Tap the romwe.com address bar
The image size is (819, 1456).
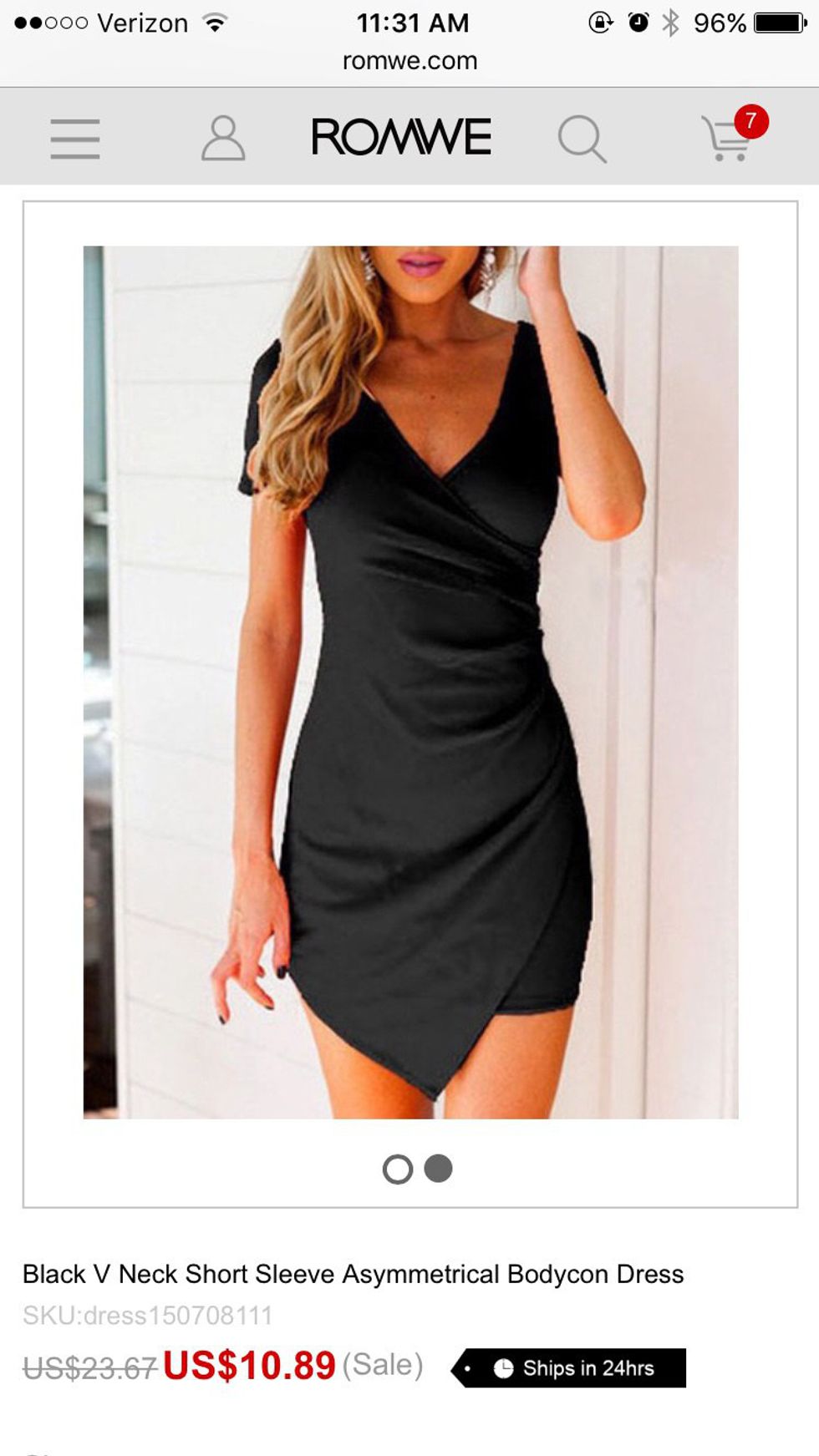pyautogui.click(x=409, y=61)
